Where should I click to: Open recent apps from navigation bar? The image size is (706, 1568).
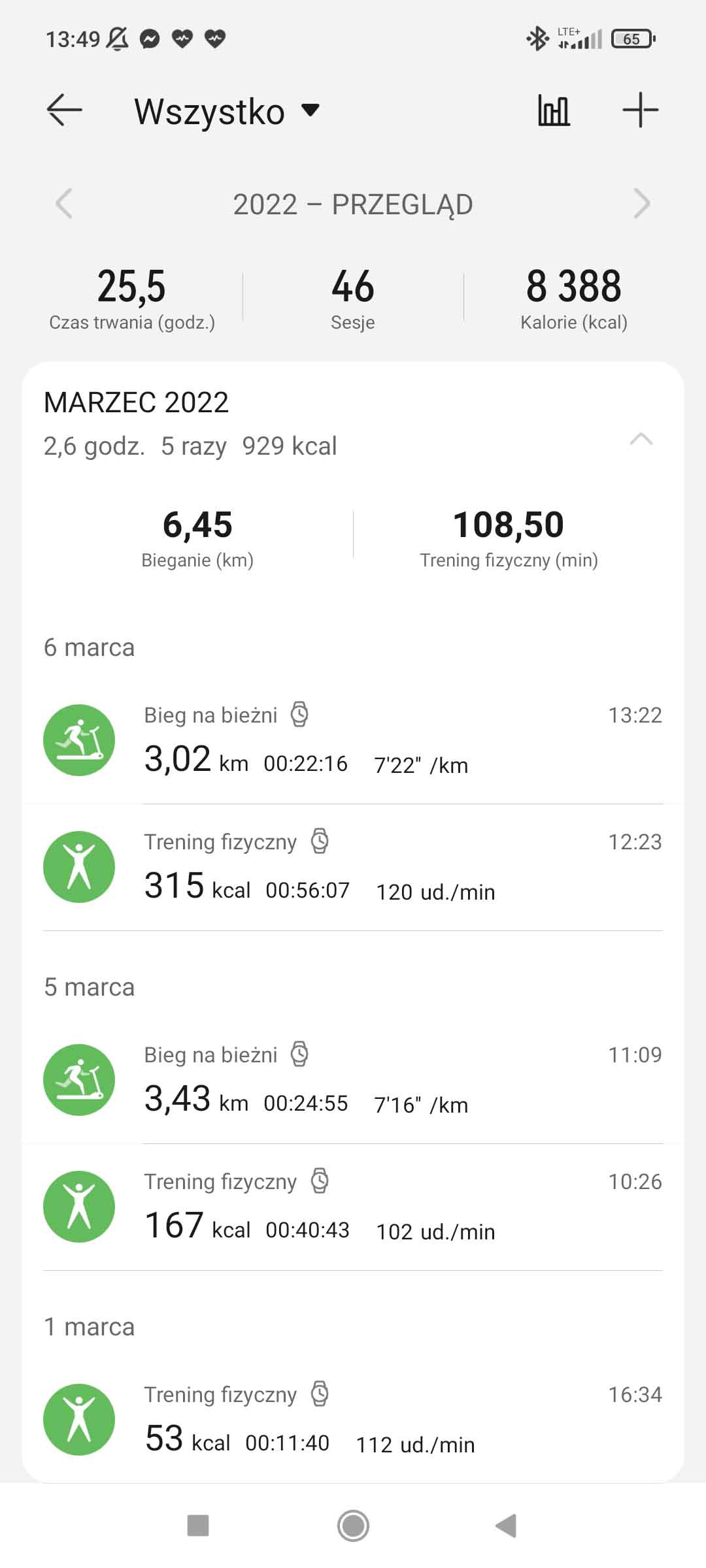point(198,1526)
